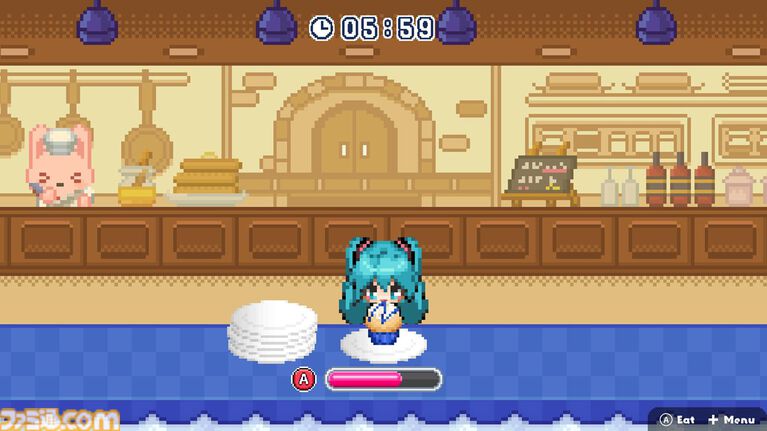
Task: Tap the A button by the gauge
Action: [303, 380]
